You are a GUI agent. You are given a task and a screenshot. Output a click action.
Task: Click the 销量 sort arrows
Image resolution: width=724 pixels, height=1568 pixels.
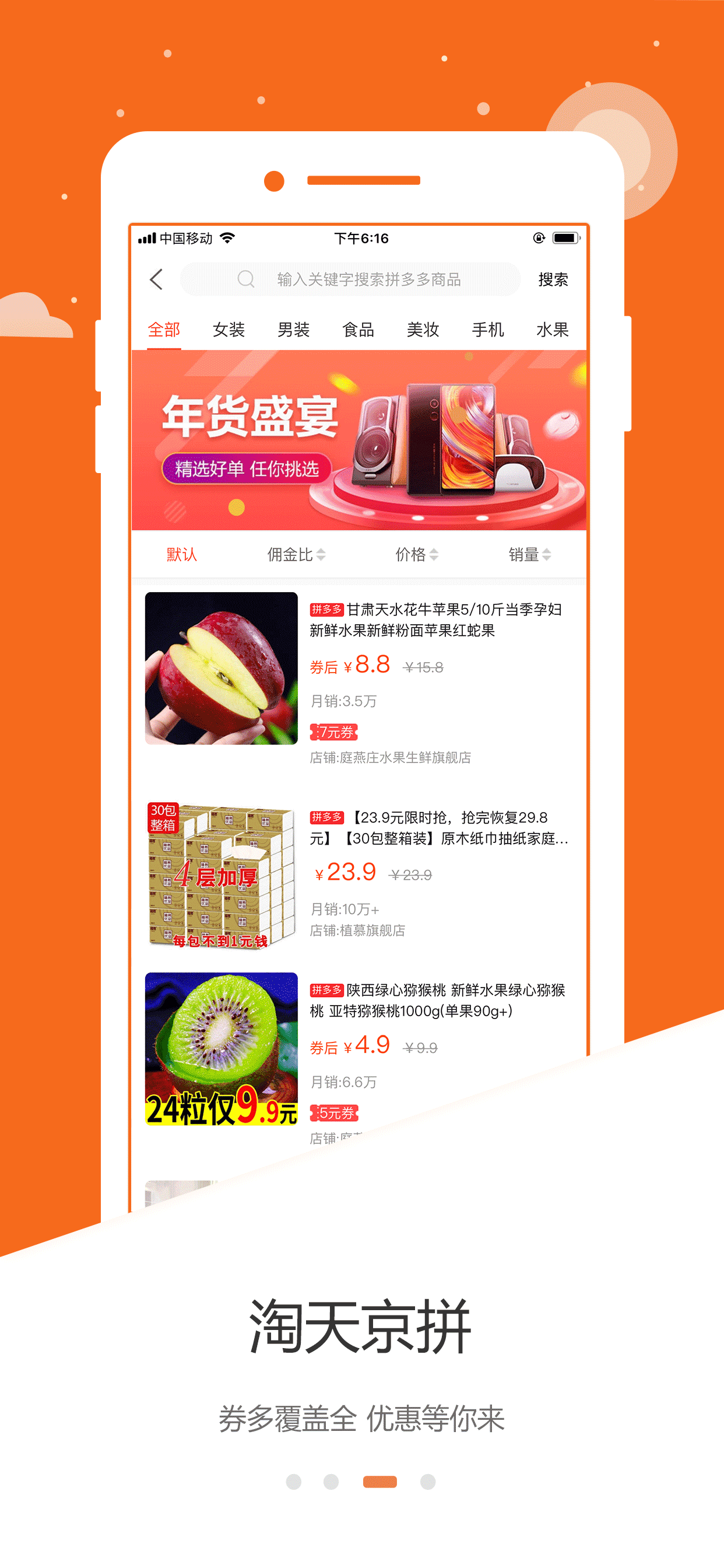pyautogui.click(x=548, y=555)
